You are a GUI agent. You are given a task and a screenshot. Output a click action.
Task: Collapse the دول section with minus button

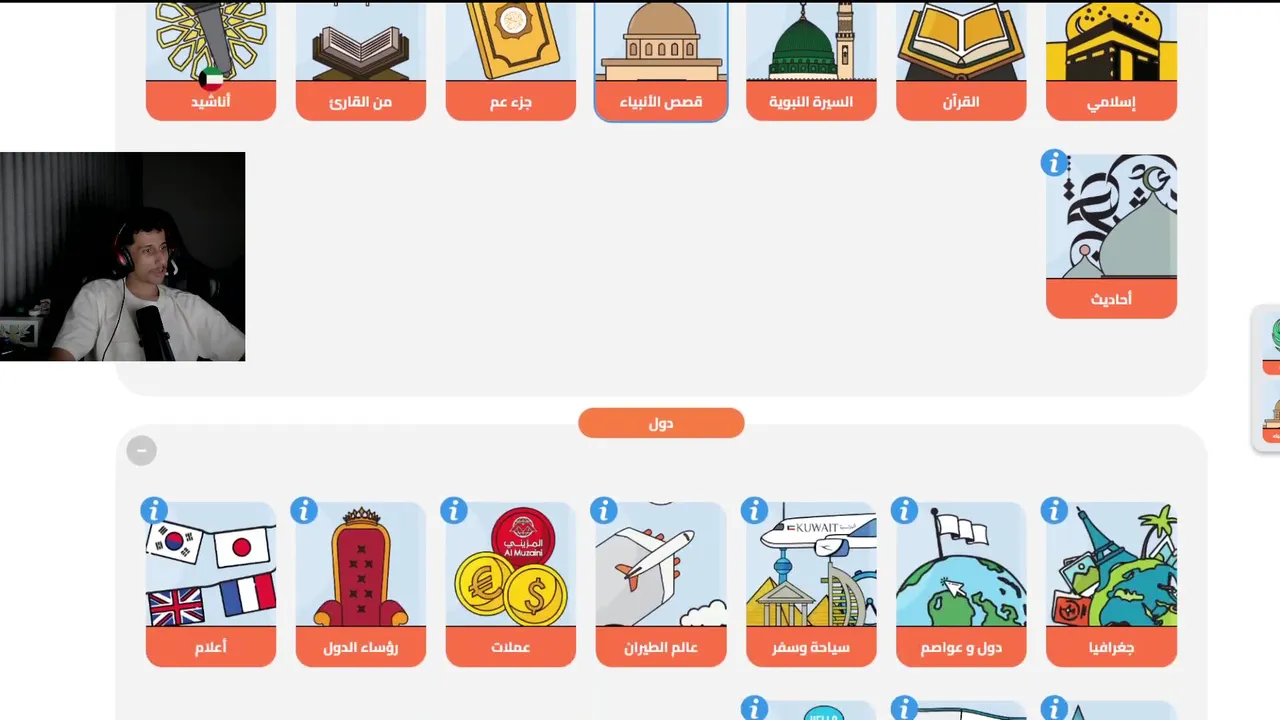tap(141, 451)
